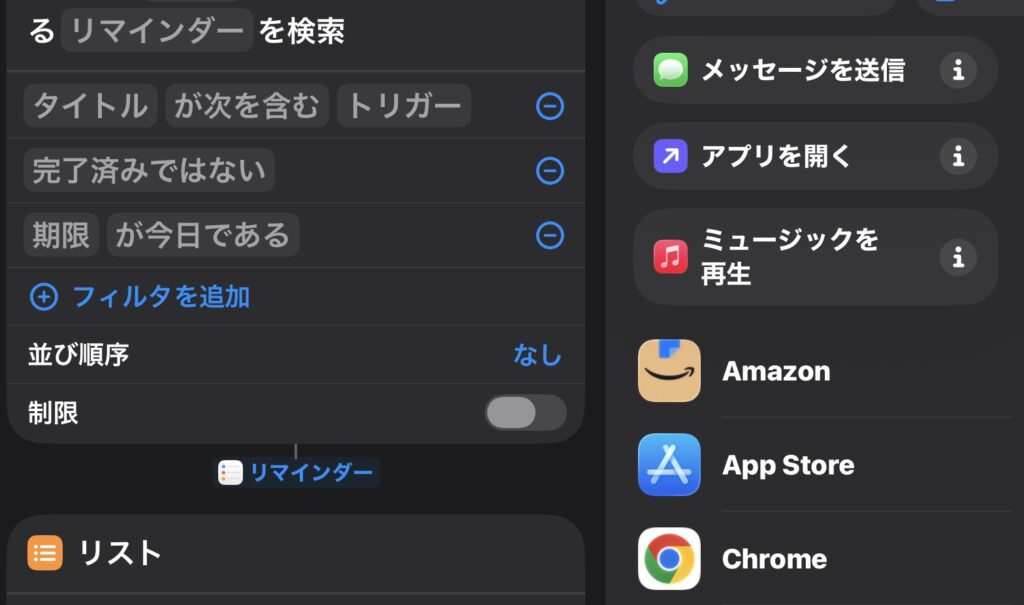Tap フィルタを追加 to add a filter
The height and width of the screenshot is (605, 1024).
141,296
